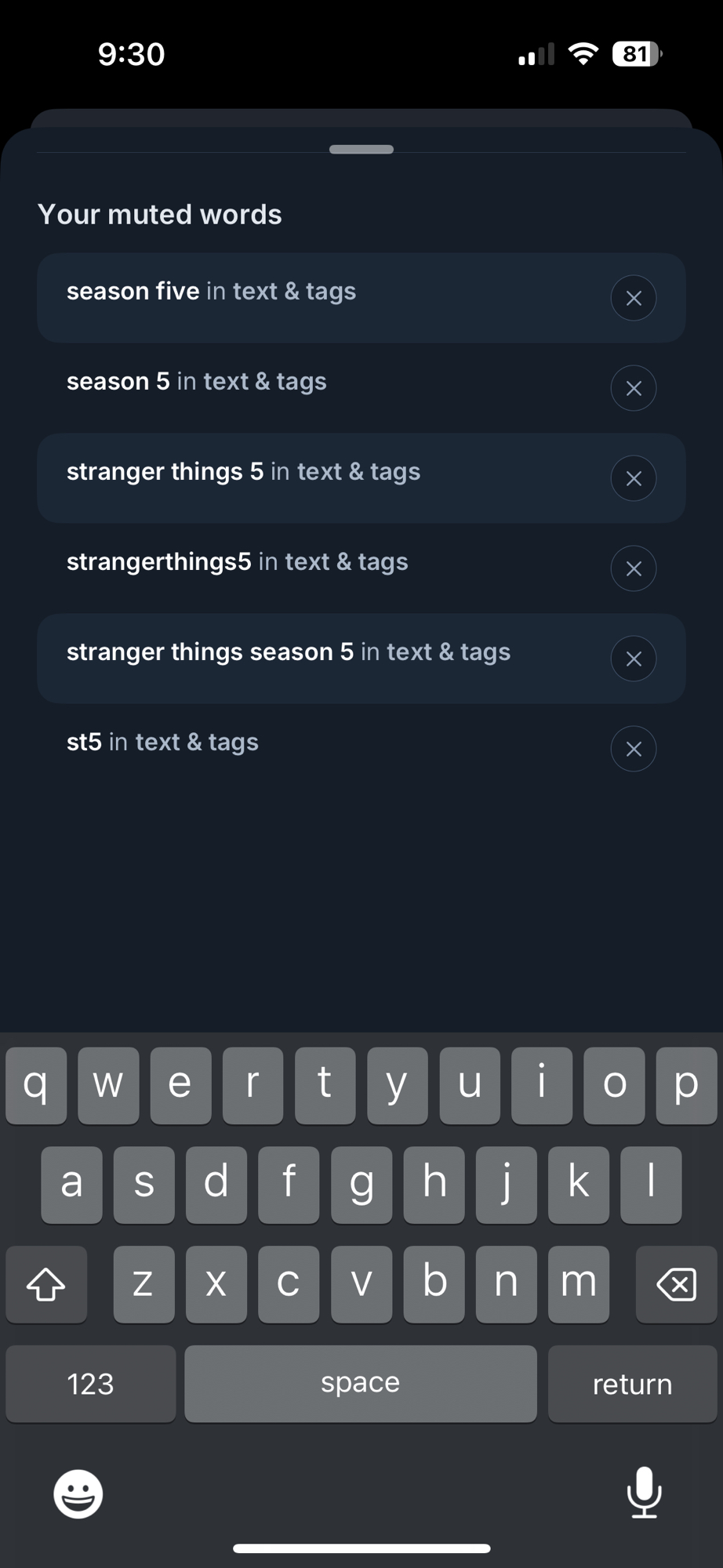Delete "stranger things season 5" muted entry
This screenshot has width=723, height=1568.
pos(634,659)
